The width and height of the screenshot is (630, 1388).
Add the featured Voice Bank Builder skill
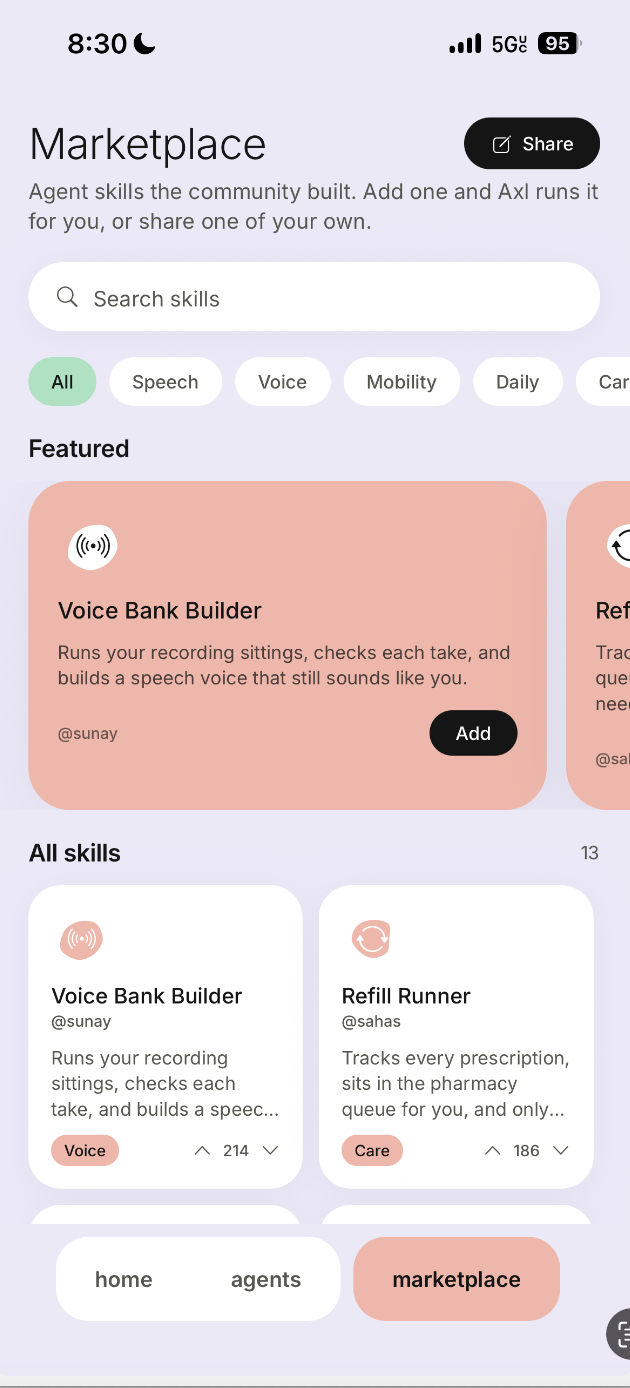pos(473,733)
